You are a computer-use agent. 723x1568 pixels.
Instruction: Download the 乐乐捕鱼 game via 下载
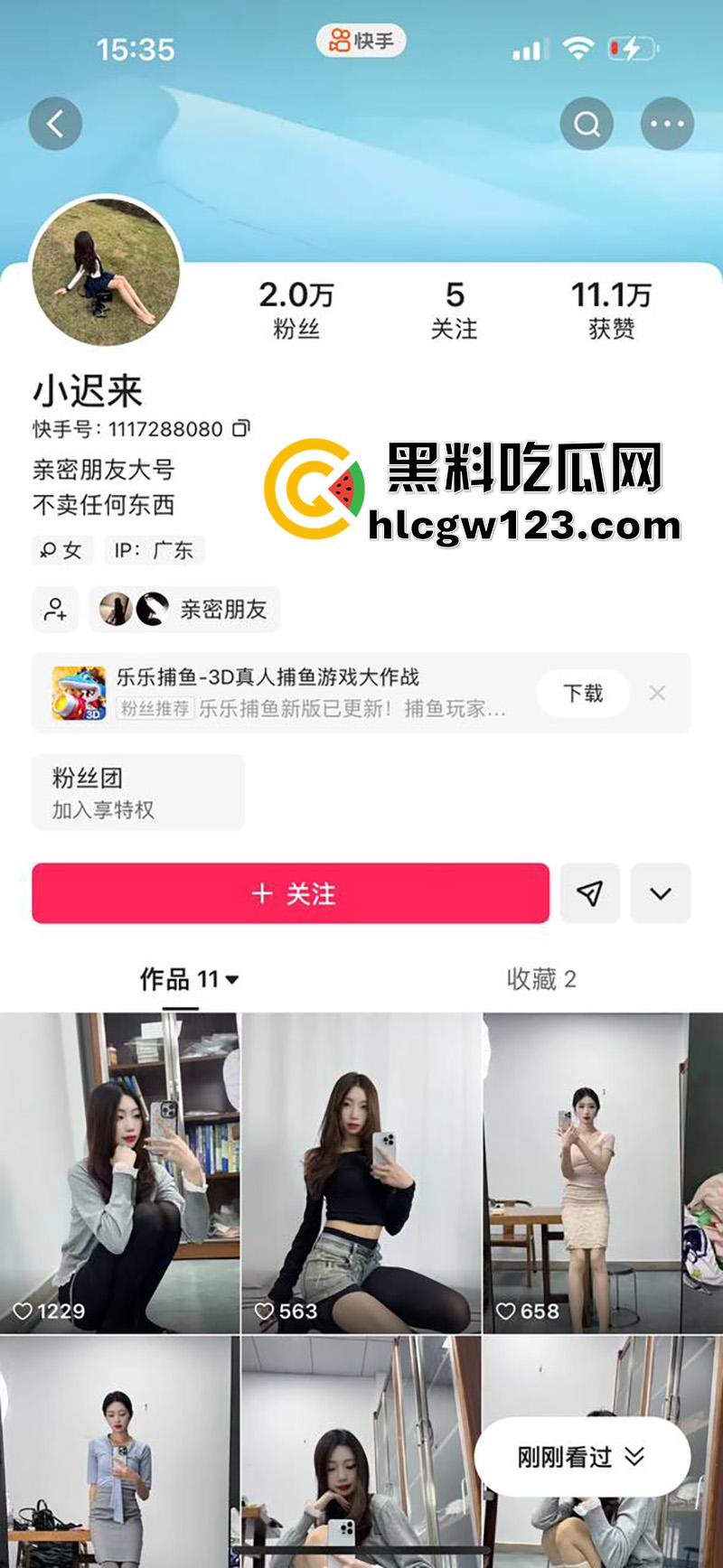coord(582,692)
